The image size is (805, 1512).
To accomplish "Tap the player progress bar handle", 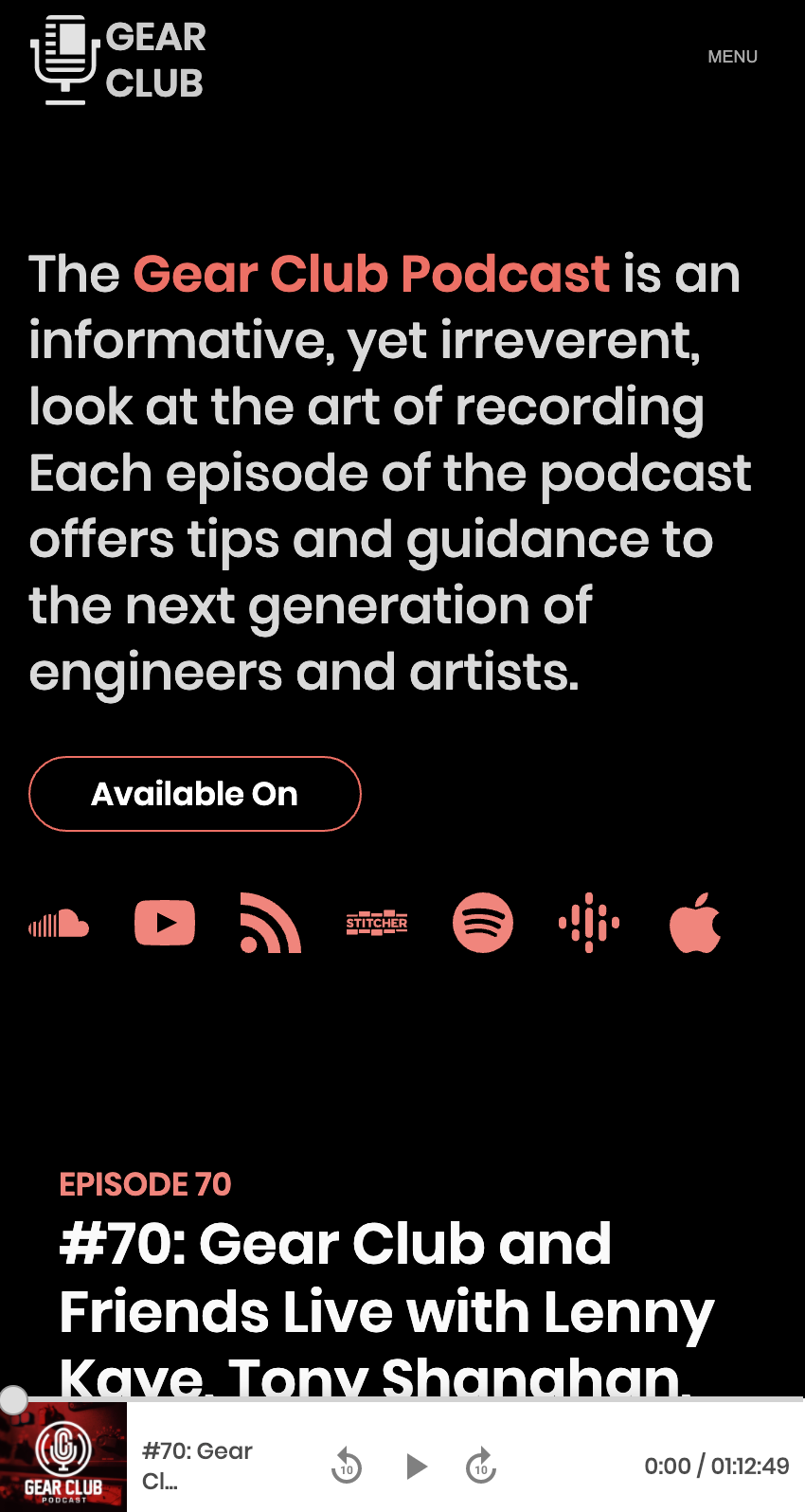I will click(13, 1399).
